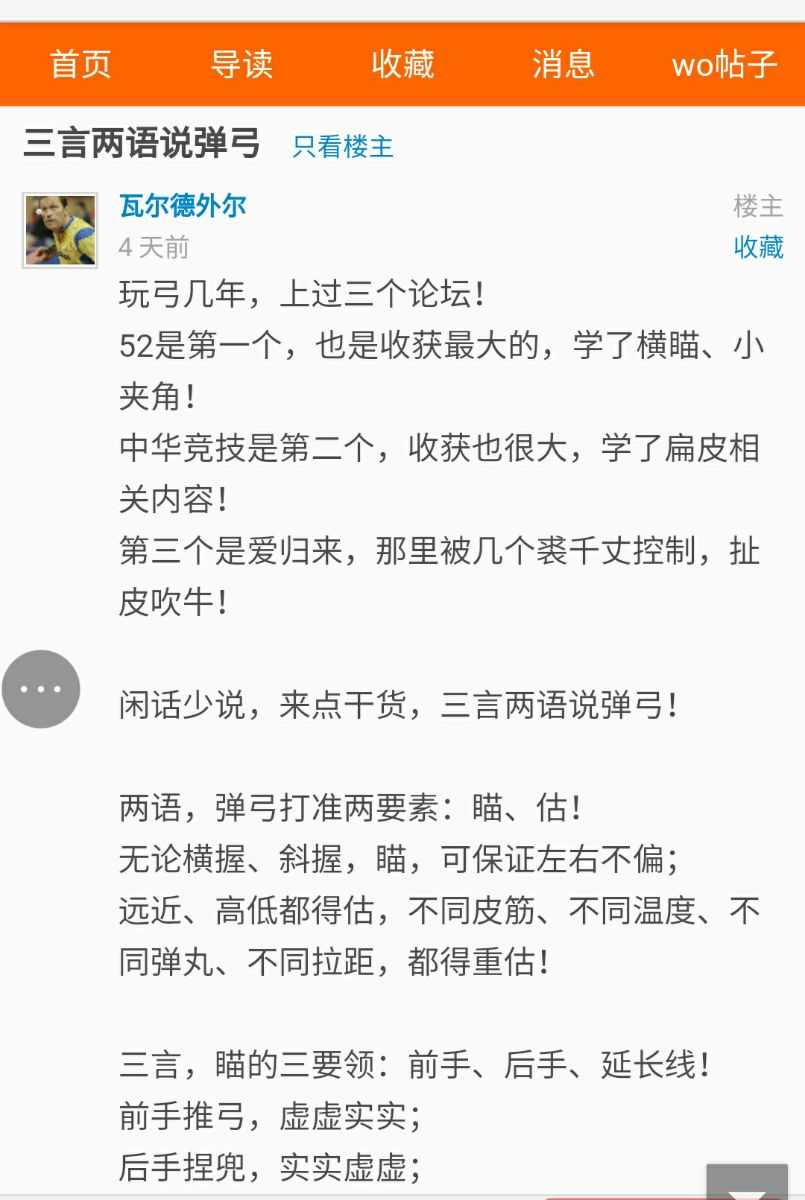This screenshot has height=1200, width=805.
Task: Switch to the wo帖子 tab
Action: [724, 65]
